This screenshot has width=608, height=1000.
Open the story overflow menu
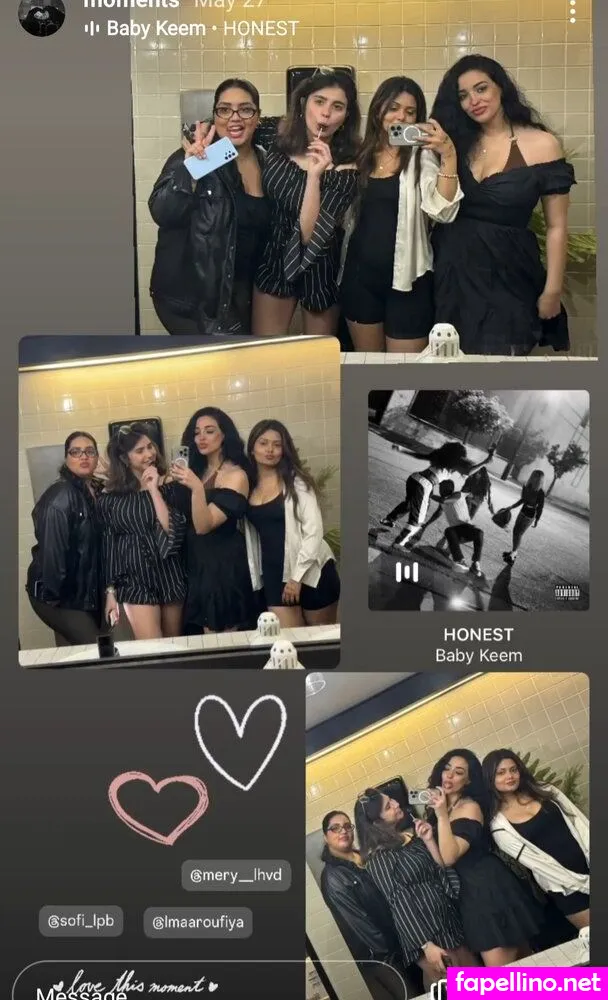point(573,11)
